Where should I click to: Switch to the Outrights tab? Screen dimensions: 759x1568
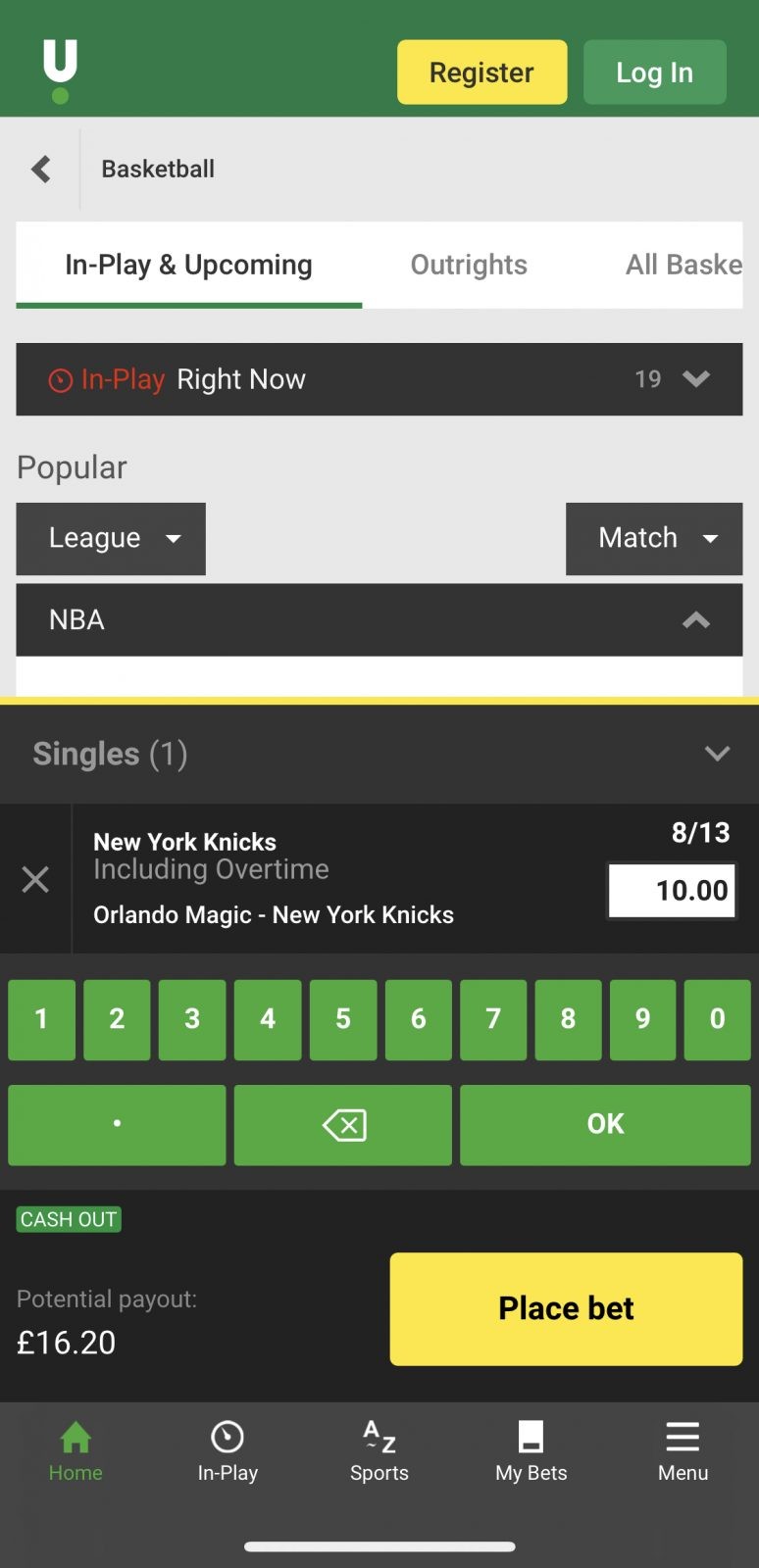click(x=469, y=265)
